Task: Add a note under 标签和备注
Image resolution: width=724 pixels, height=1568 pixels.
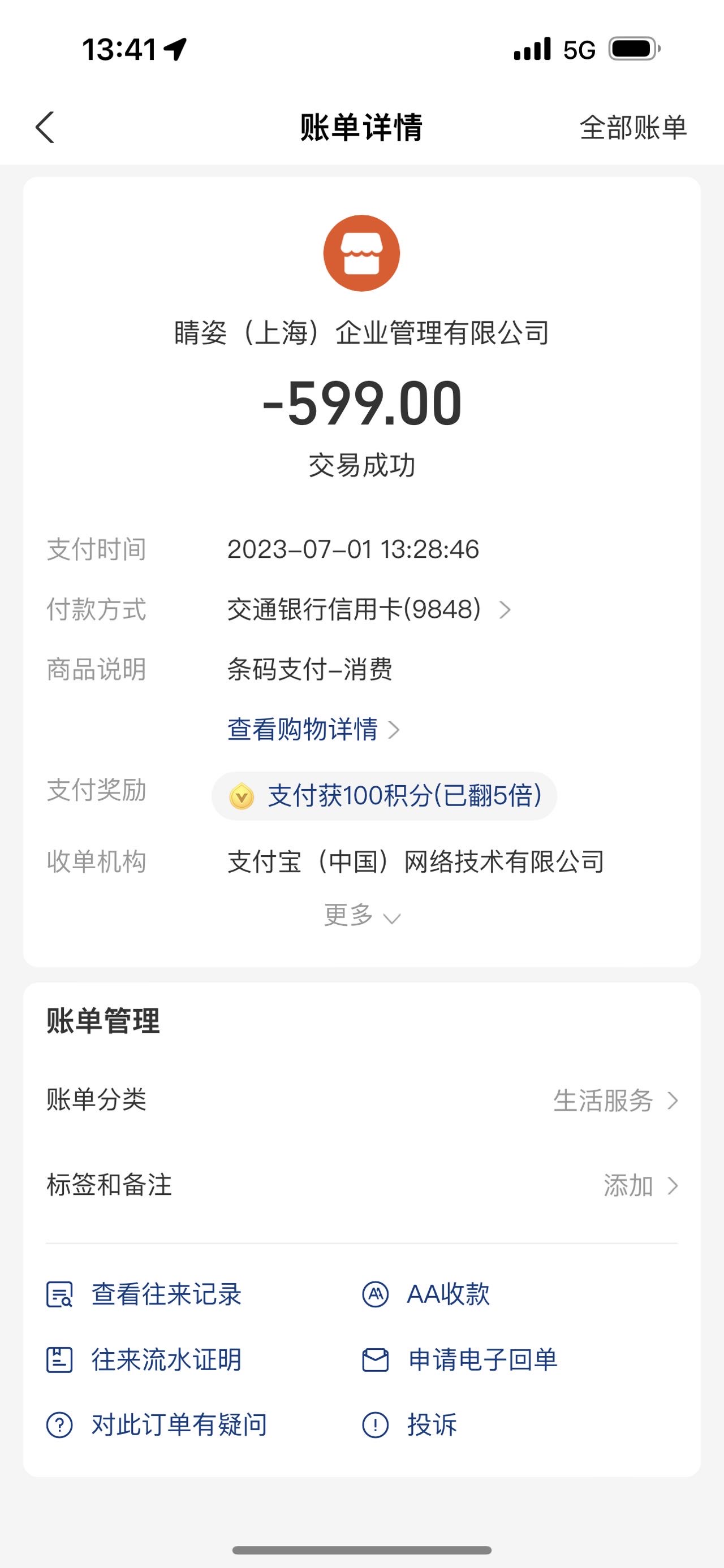Action: pyautogui.click(x=361, y=1185)
